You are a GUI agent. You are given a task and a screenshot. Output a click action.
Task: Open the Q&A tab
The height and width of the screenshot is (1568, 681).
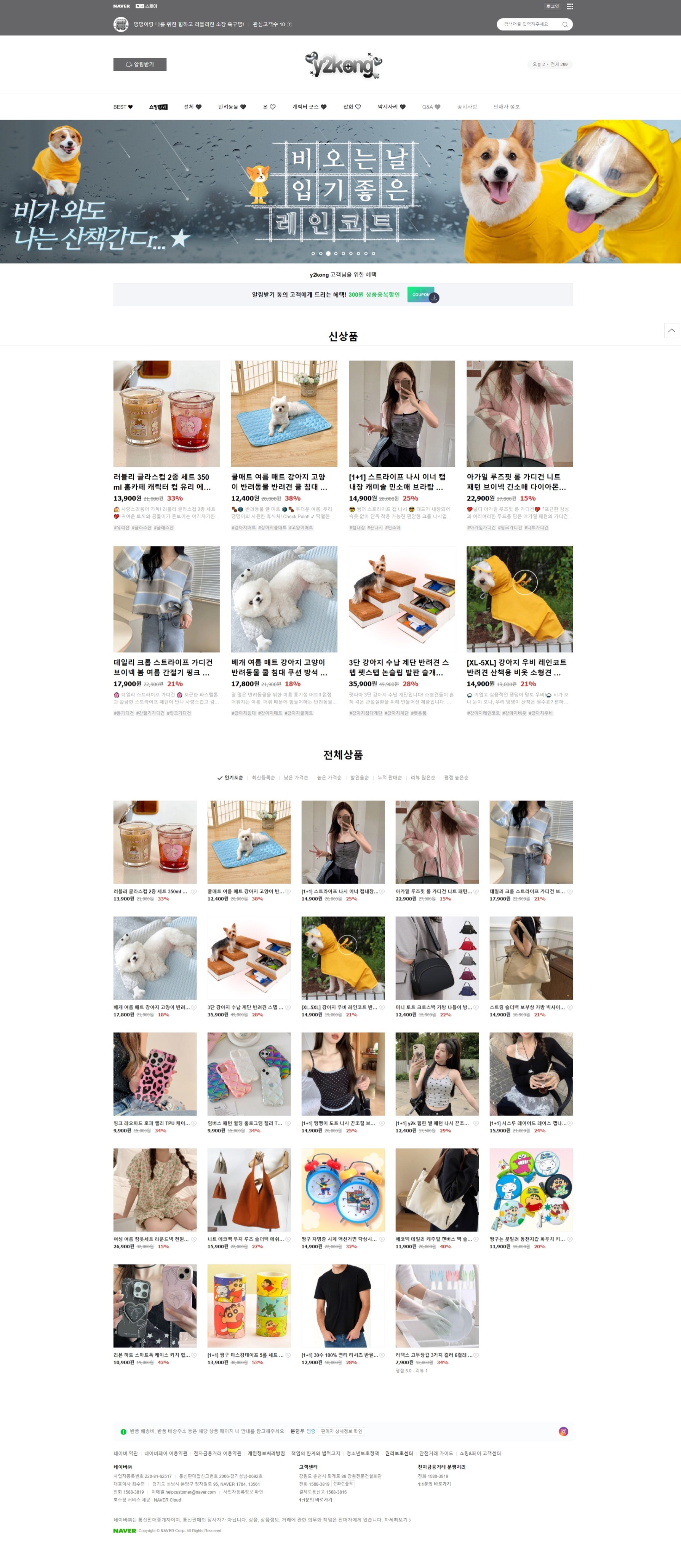[431, 107]
